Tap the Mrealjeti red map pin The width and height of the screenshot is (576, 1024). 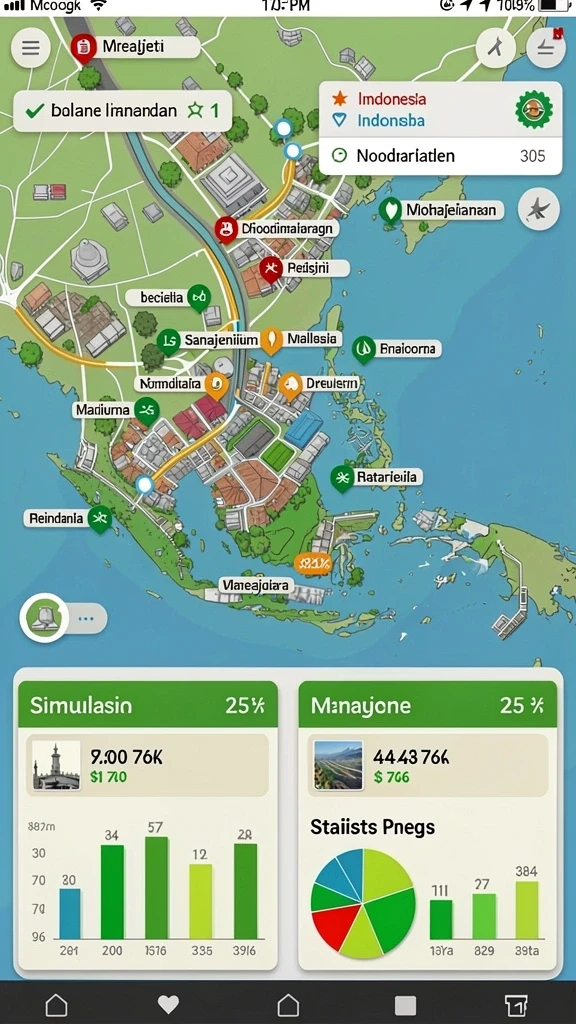pyautogui.click(x=83, y=48)
